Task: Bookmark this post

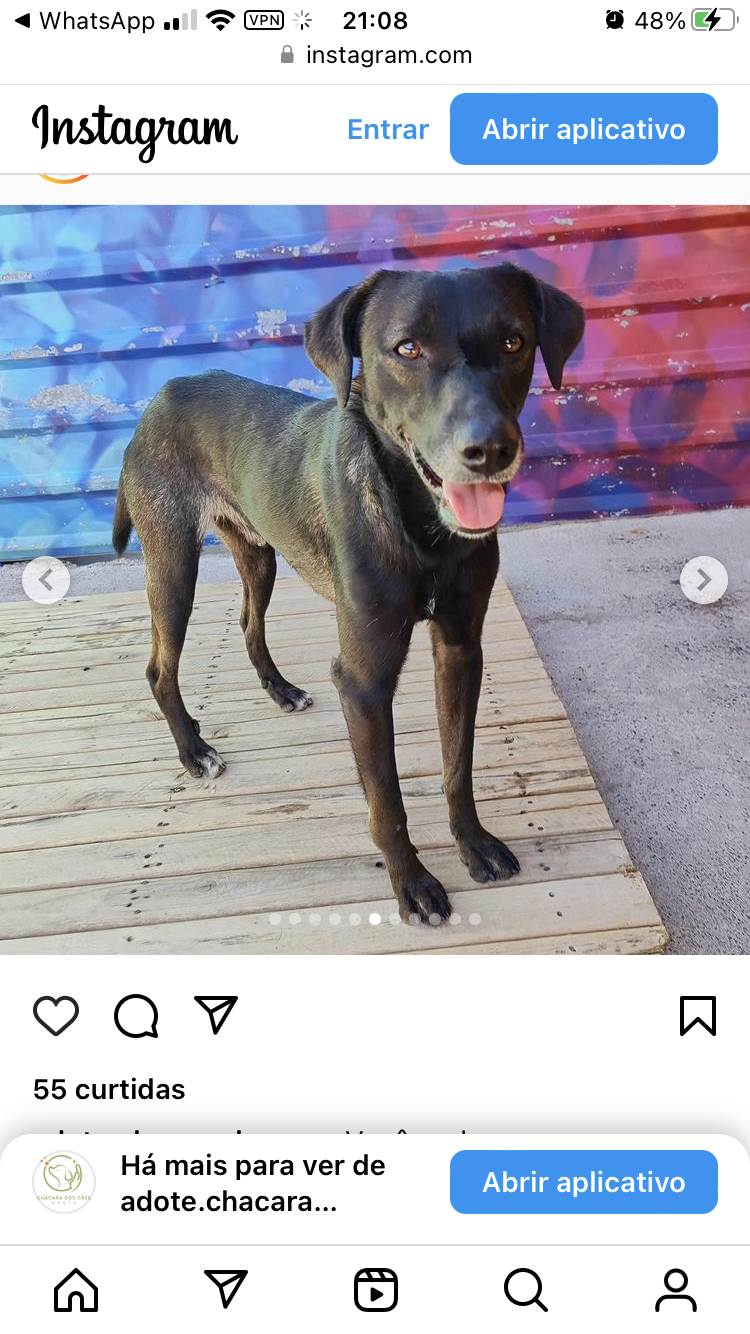Action: tap(698, 1016)
